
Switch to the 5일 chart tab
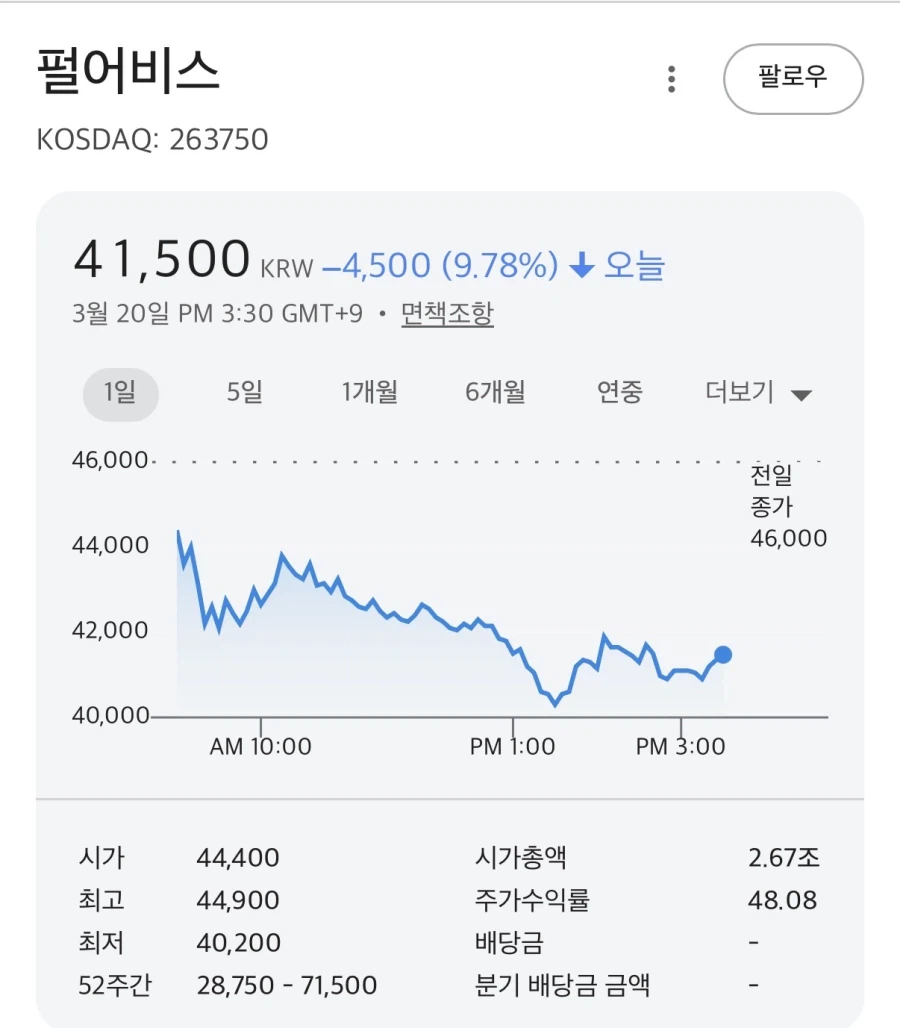tap(245, 393)
